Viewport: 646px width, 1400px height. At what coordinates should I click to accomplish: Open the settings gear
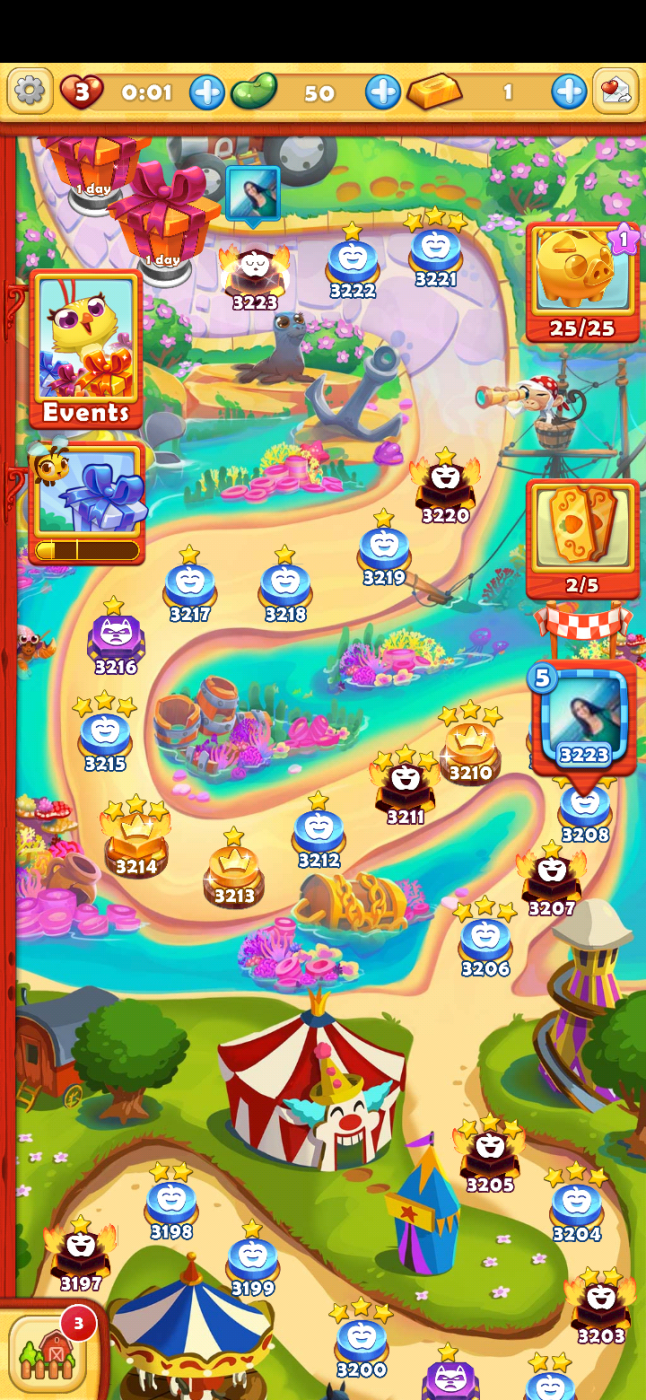point(29,92)
